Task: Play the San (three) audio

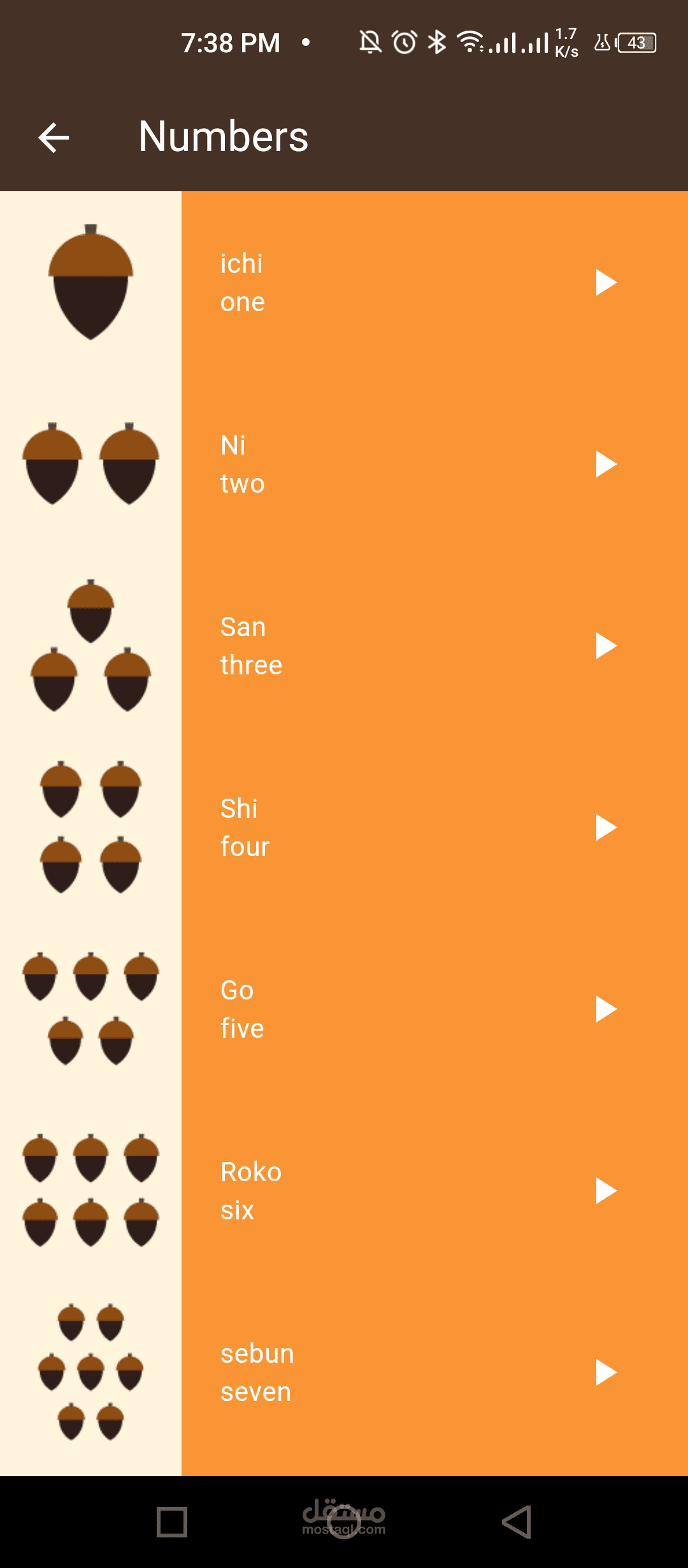Action: coord(606,646)
